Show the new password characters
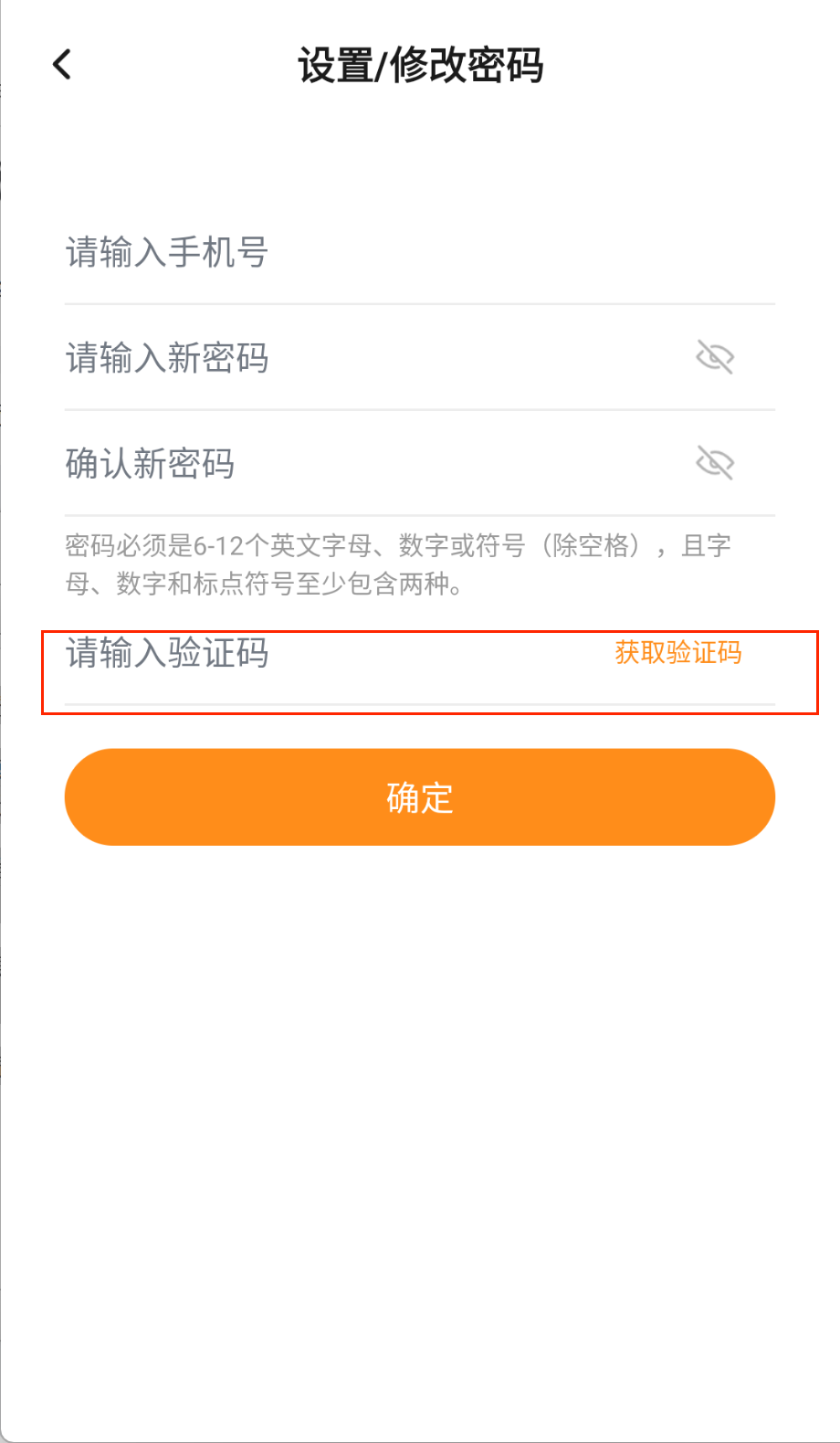 click(715, 358)
